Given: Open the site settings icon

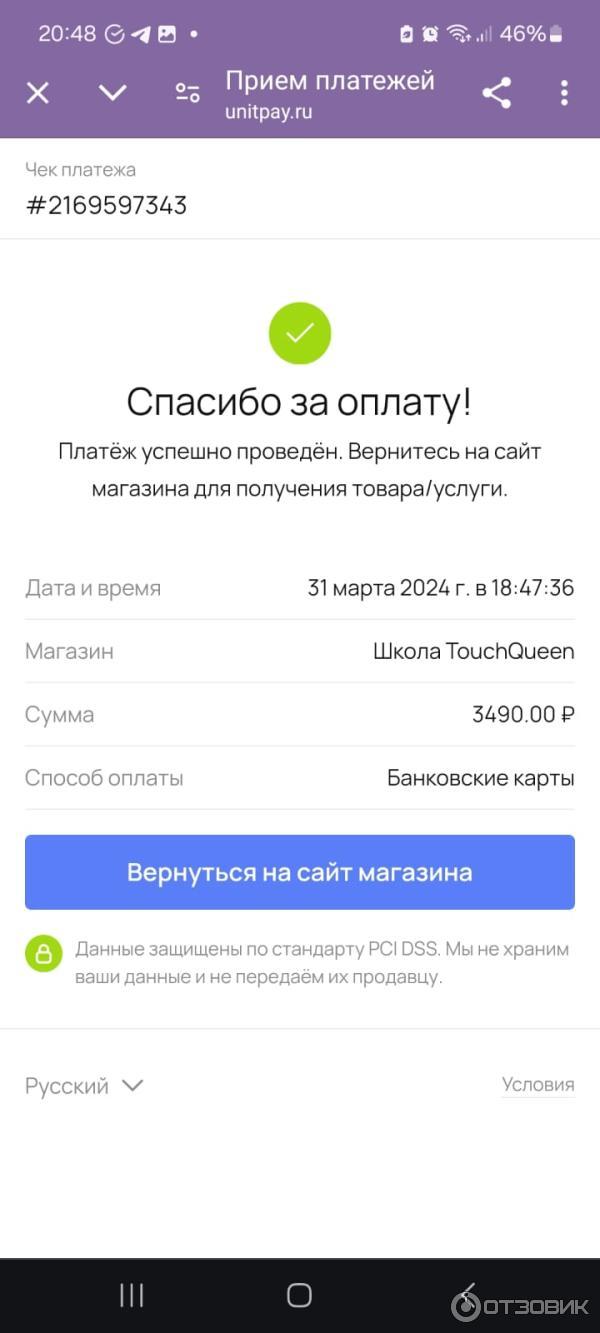Looking at the screenshot, I should [x=187, y=93].
